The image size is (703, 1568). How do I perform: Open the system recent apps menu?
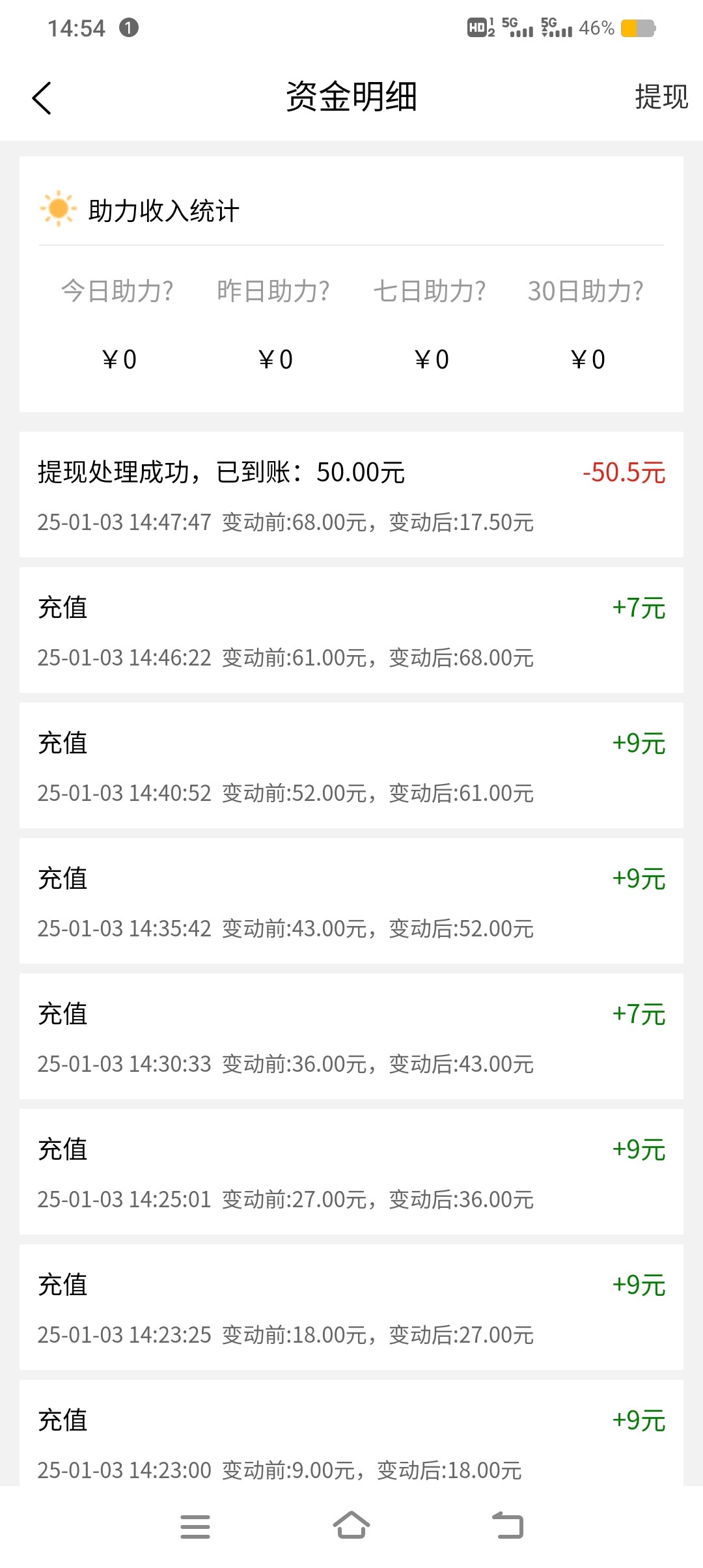point(195,1526)
